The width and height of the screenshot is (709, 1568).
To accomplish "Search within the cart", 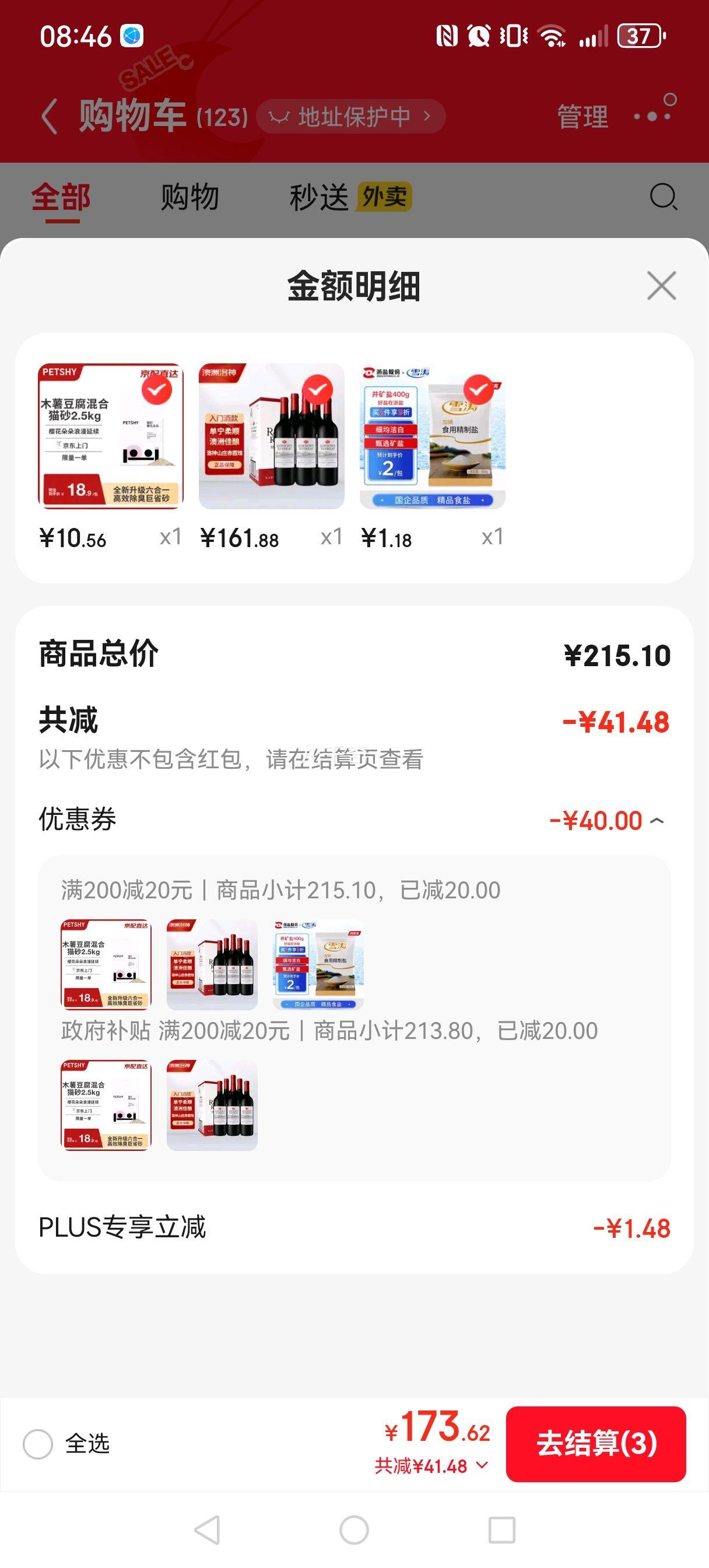I will pos(663,197).
